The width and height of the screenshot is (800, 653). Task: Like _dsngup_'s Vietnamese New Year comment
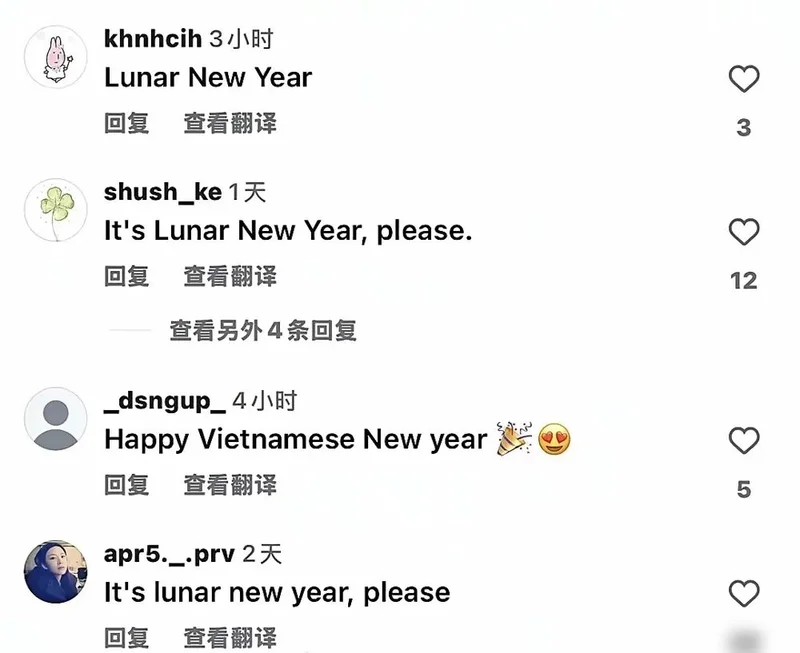743,441
